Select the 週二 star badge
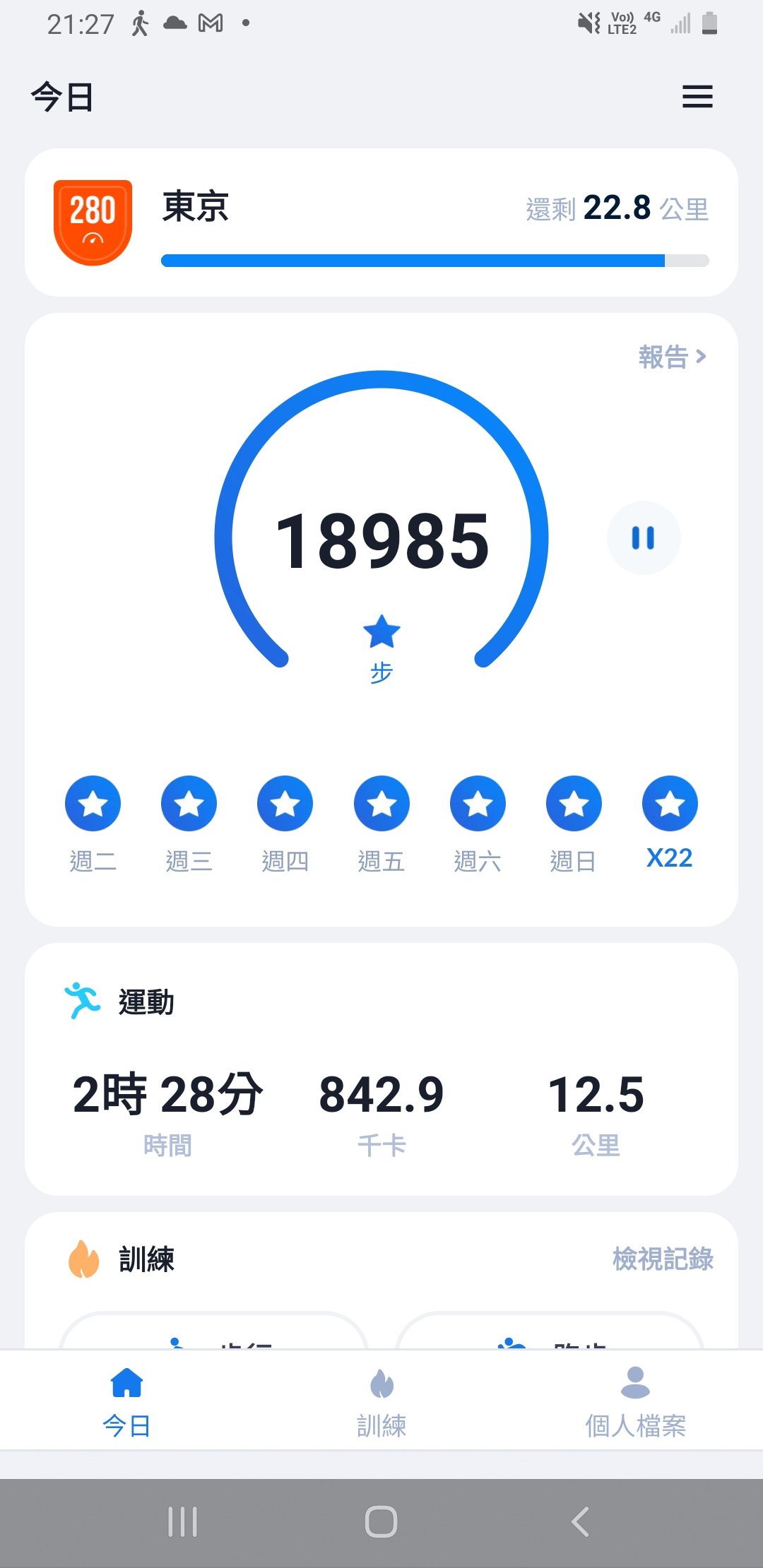 click(93, 804)
